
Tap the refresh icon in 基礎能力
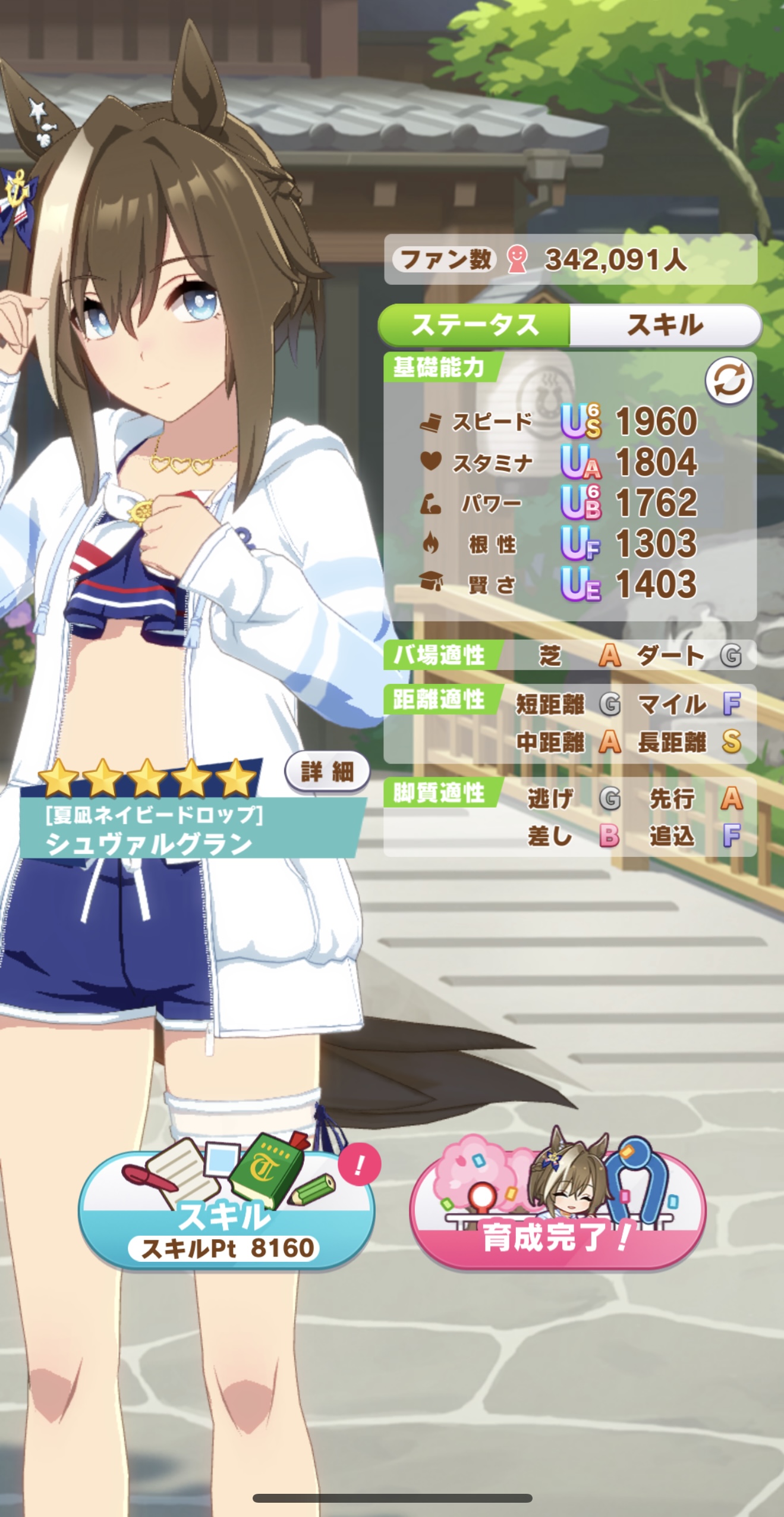click(729, 381)
